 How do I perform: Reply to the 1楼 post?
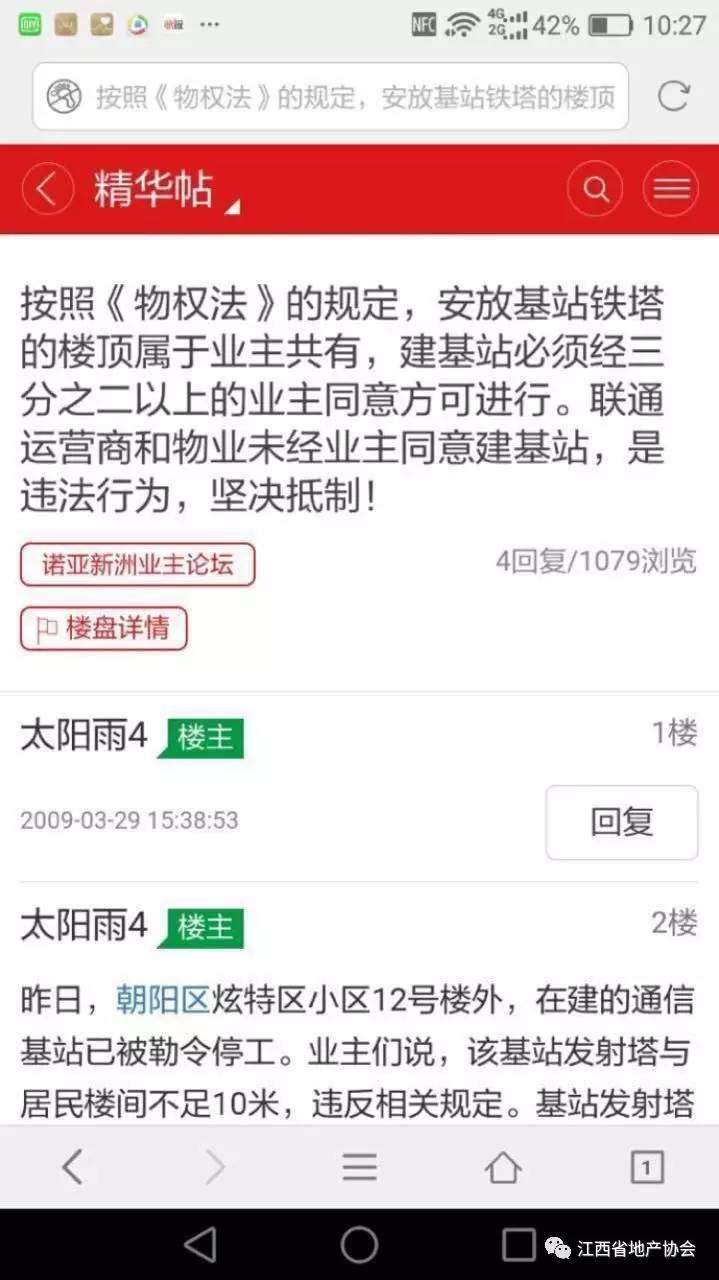(621, 822)
